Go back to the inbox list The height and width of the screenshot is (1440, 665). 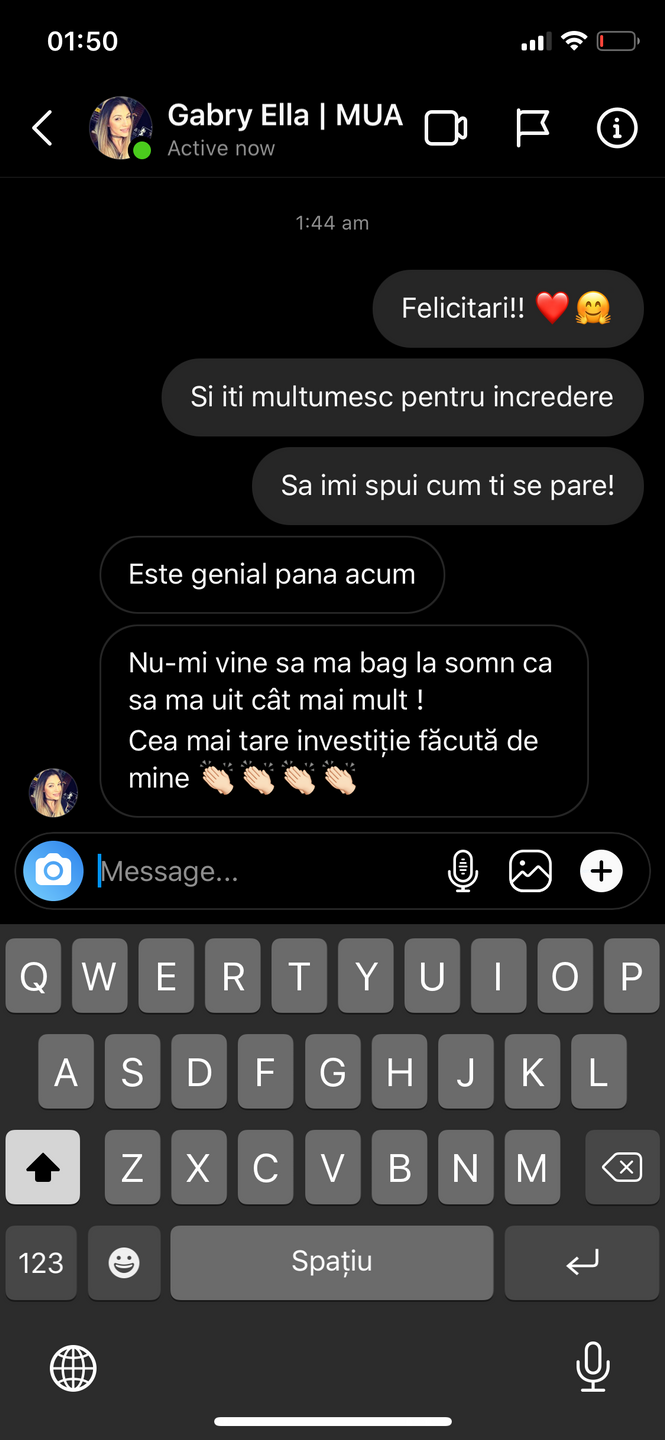(x=42, y=129)
